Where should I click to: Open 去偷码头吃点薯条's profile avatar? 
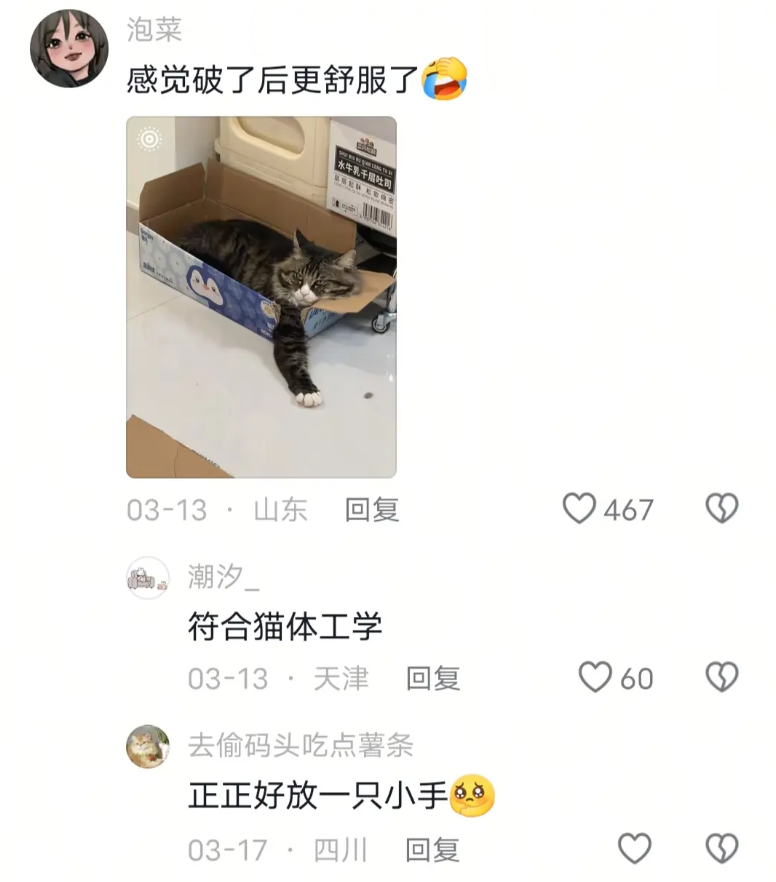148,746
